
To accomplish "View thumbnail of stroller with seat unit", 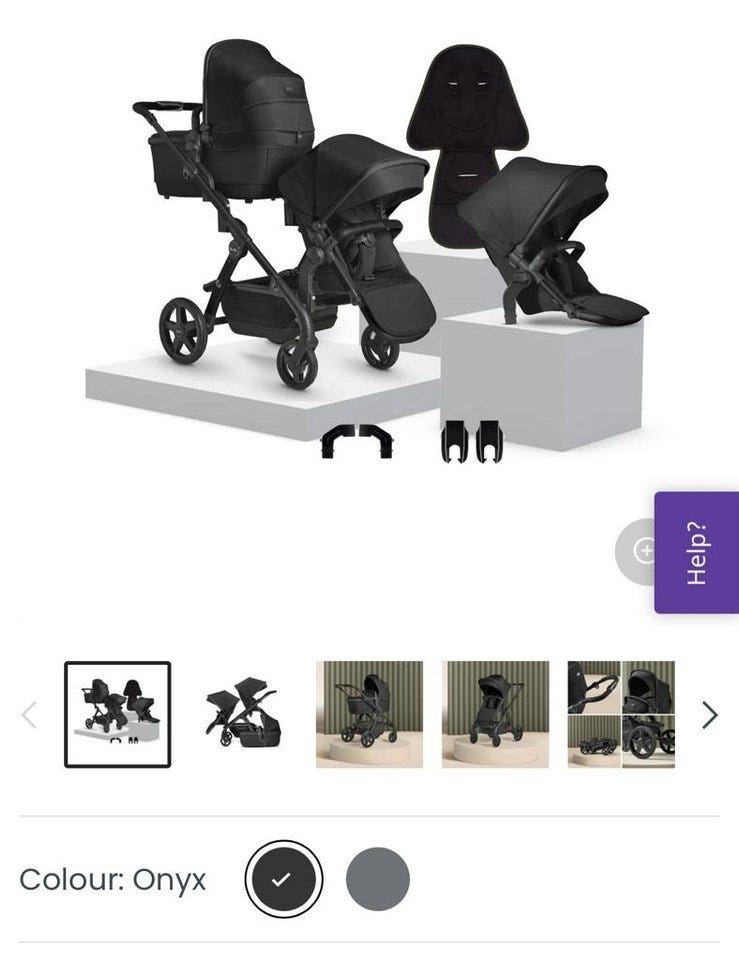I will [495, 715].
